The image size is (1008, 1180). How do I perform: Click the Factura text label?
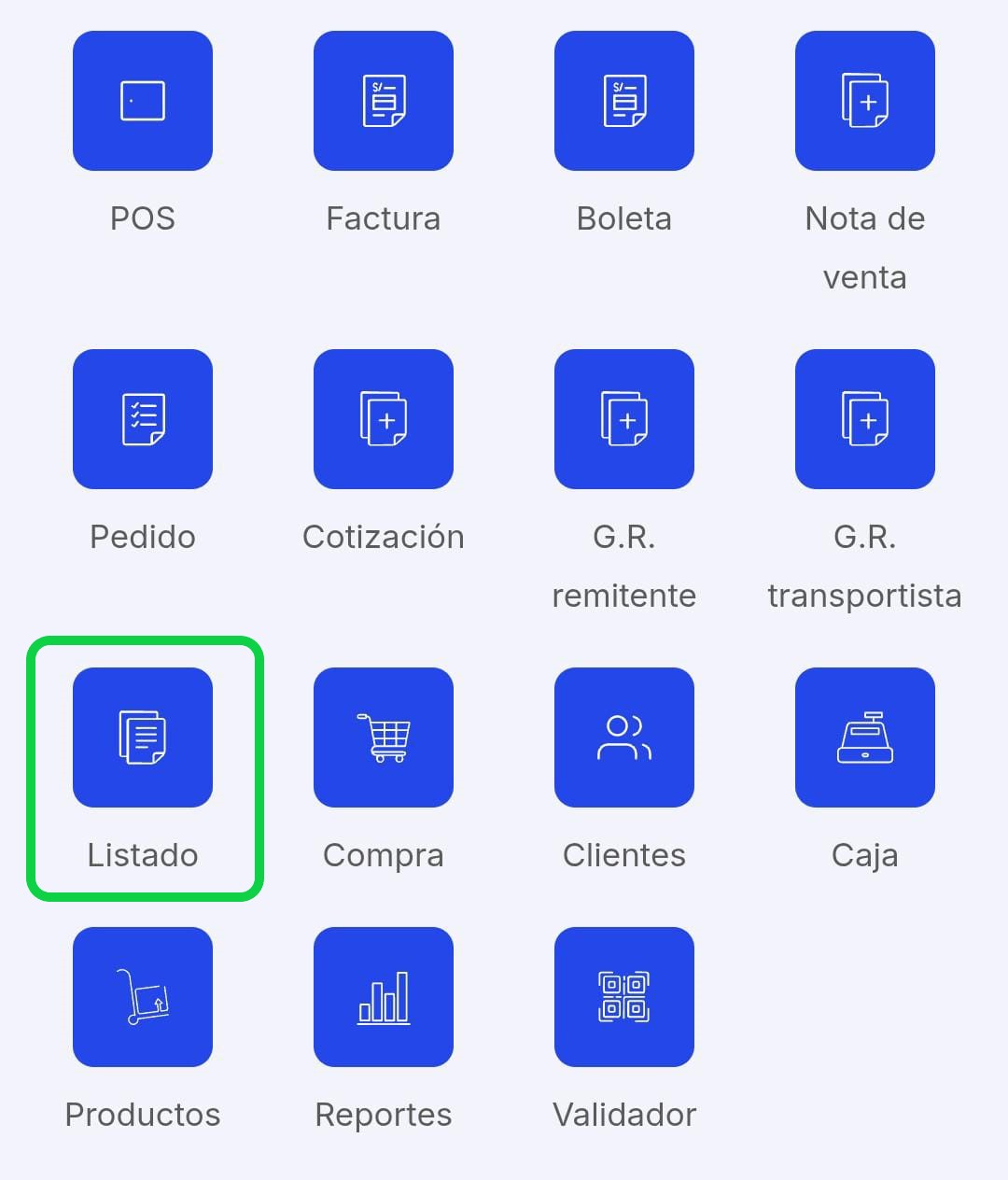383,218
